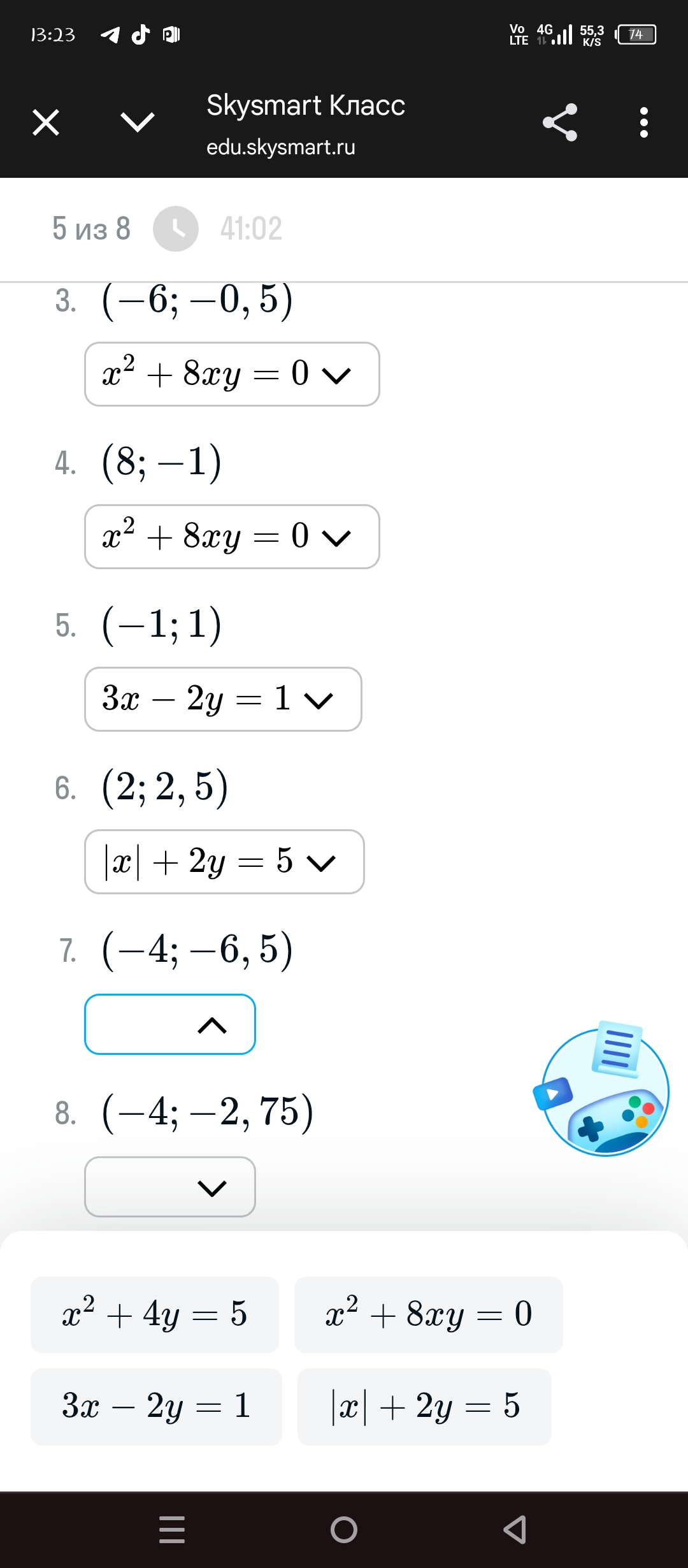Go to the home screen
This screenshot has width=688, height=1568.
point(344,1530)
